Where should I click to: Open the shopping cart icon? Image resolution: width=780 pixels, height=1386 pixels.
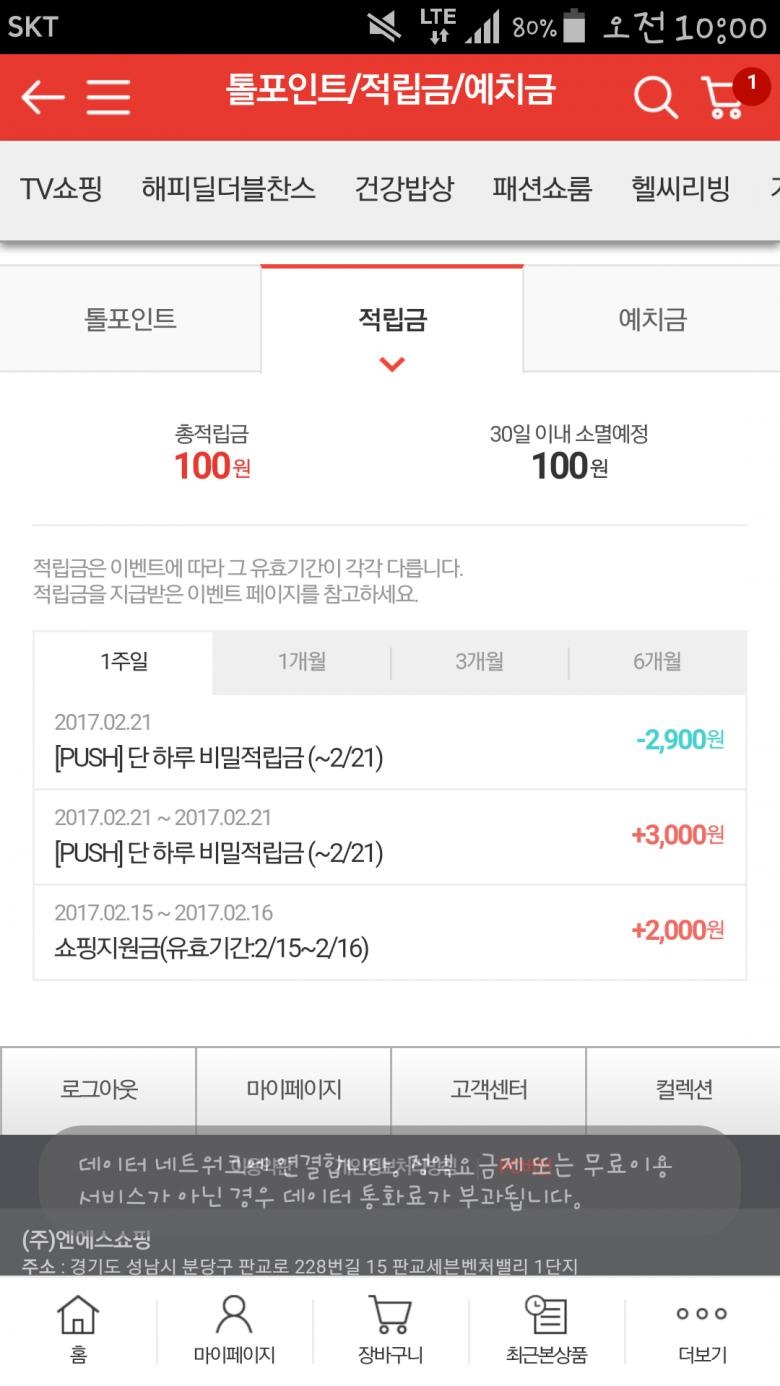(x=729, y=95)
